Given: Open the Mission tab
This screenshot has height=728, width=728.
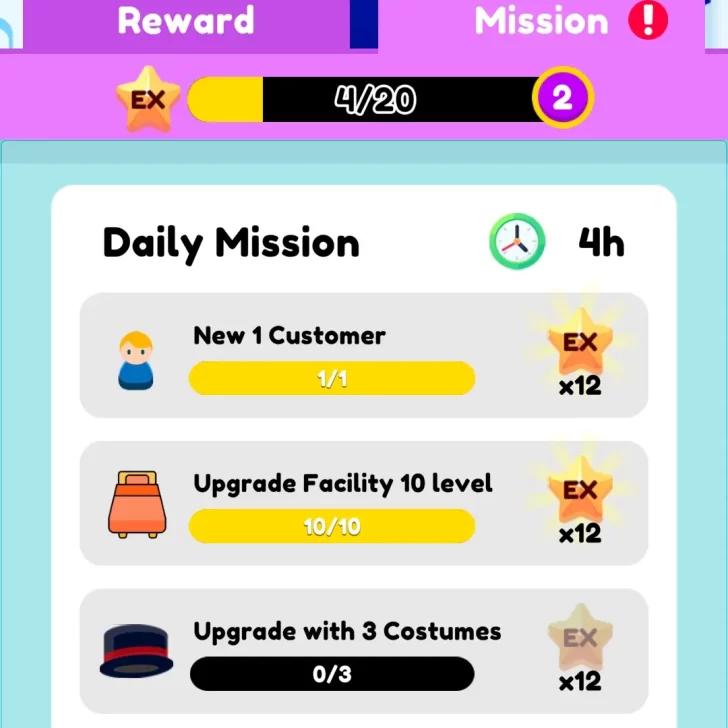Looking at the screenshot, I should 541,22.
